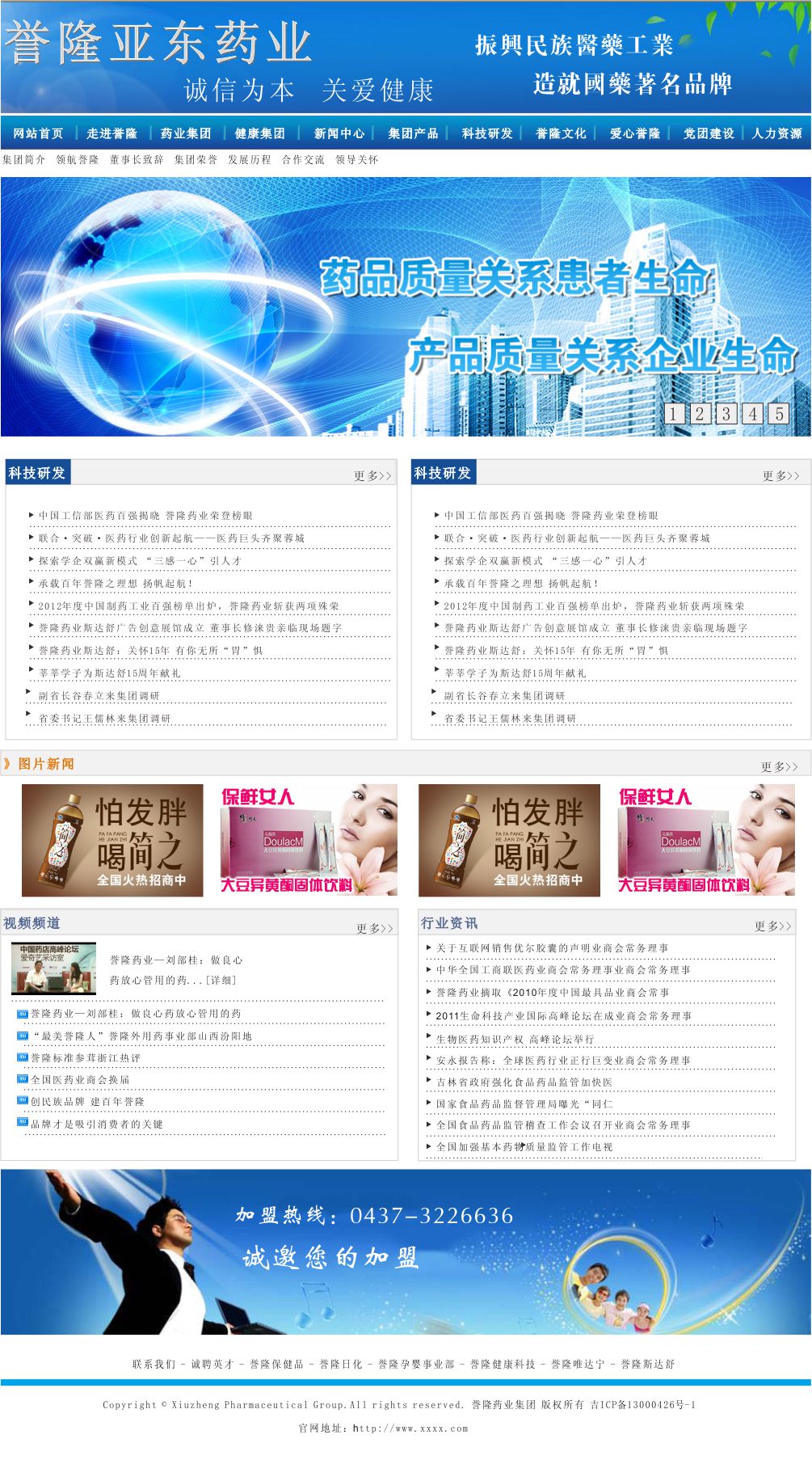Open video item 全国医药业商会换届

(x=80, y=1079)
